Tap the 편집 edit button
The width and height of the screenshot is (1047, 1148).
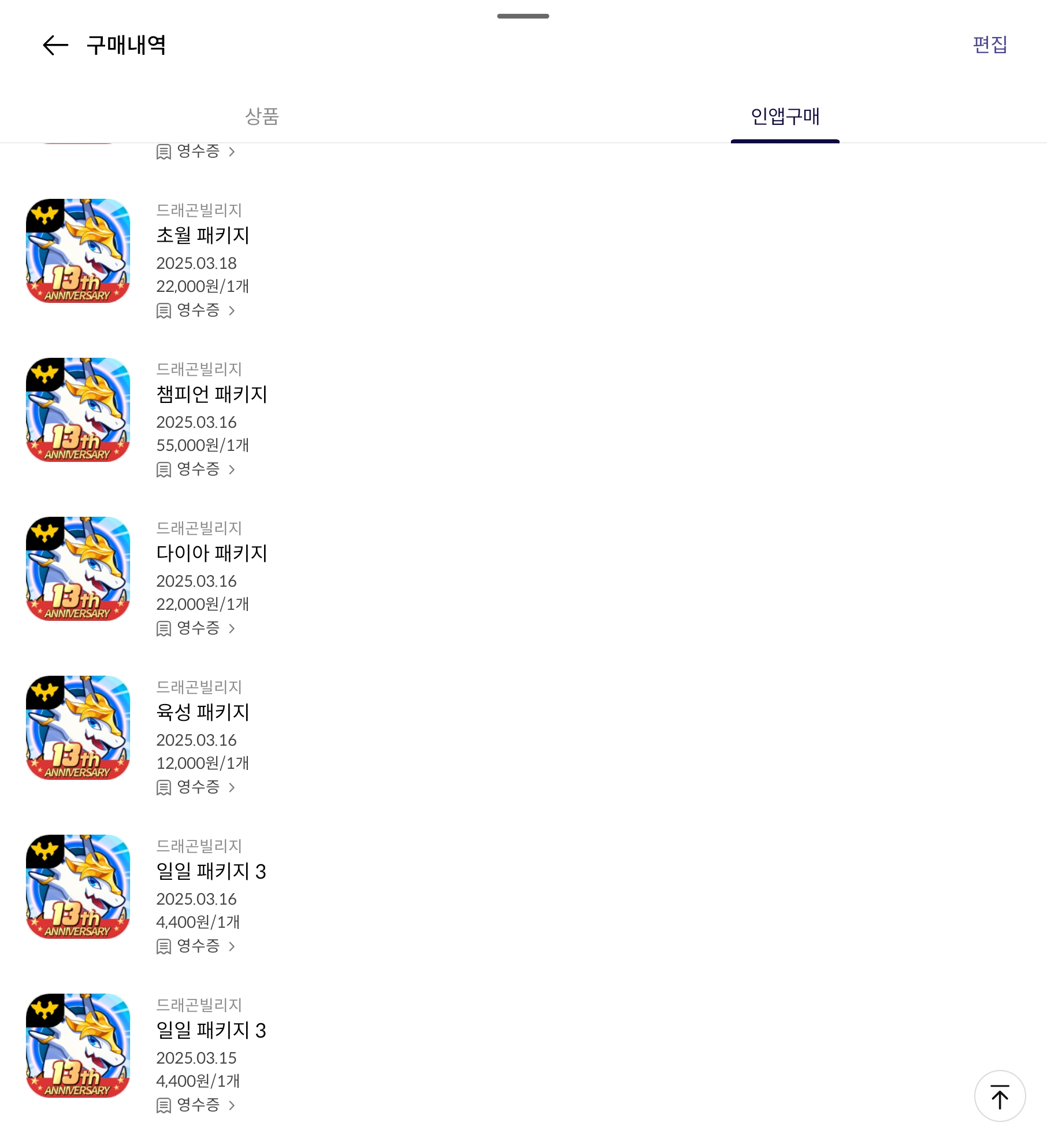[989, 45]
